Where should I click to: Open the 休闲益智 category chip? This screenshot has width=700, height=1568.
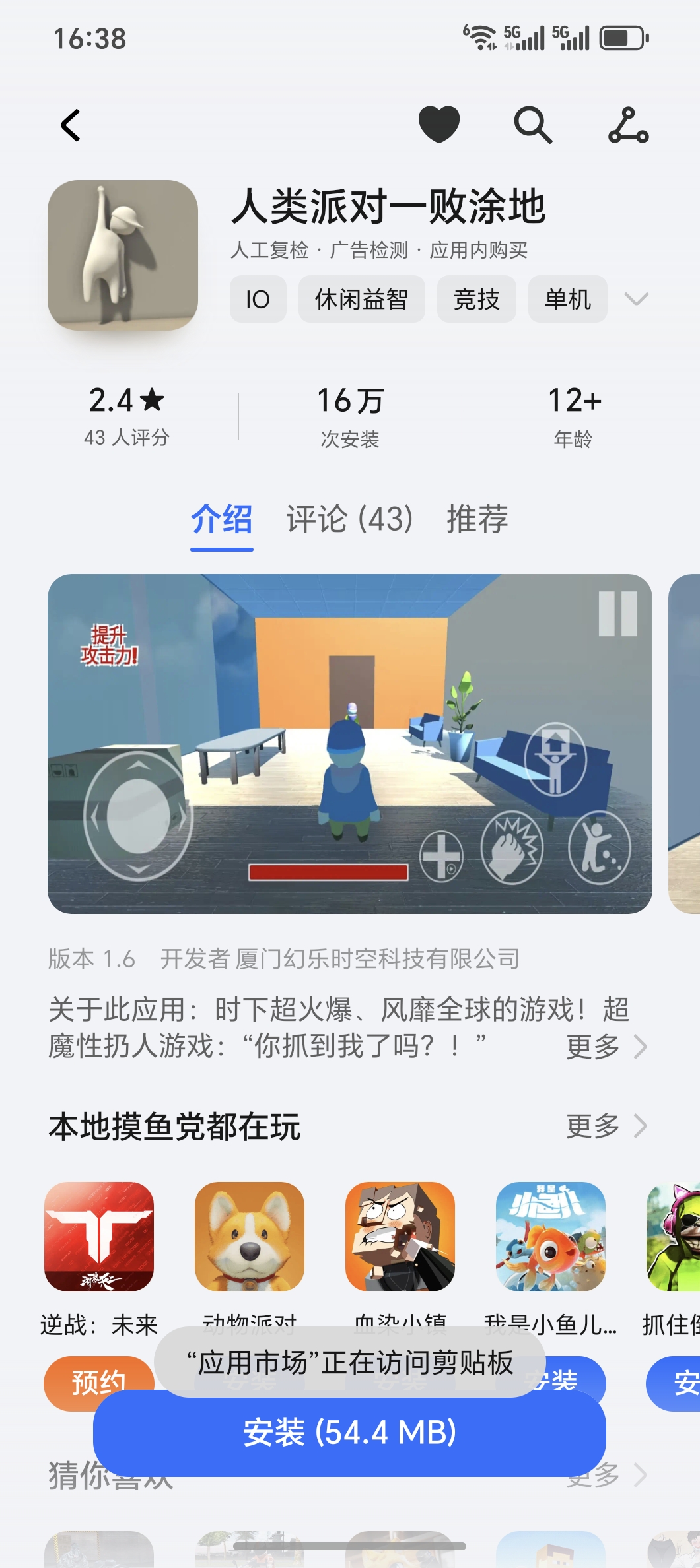tap(361, 300)
